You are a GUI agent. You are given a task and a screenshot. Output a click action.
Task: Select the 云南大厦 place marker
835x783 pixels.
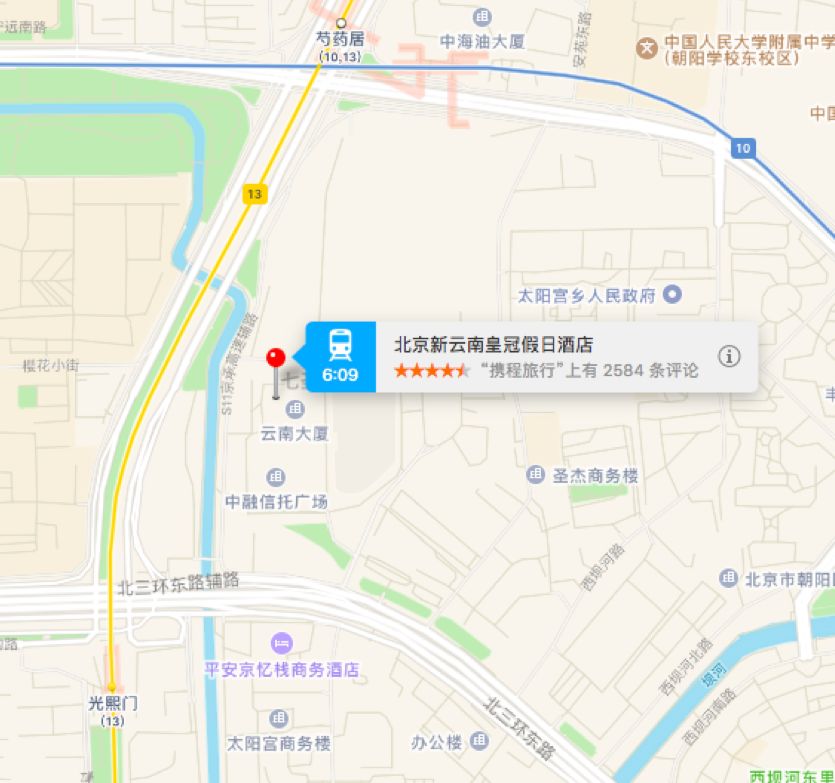point(295,408)
